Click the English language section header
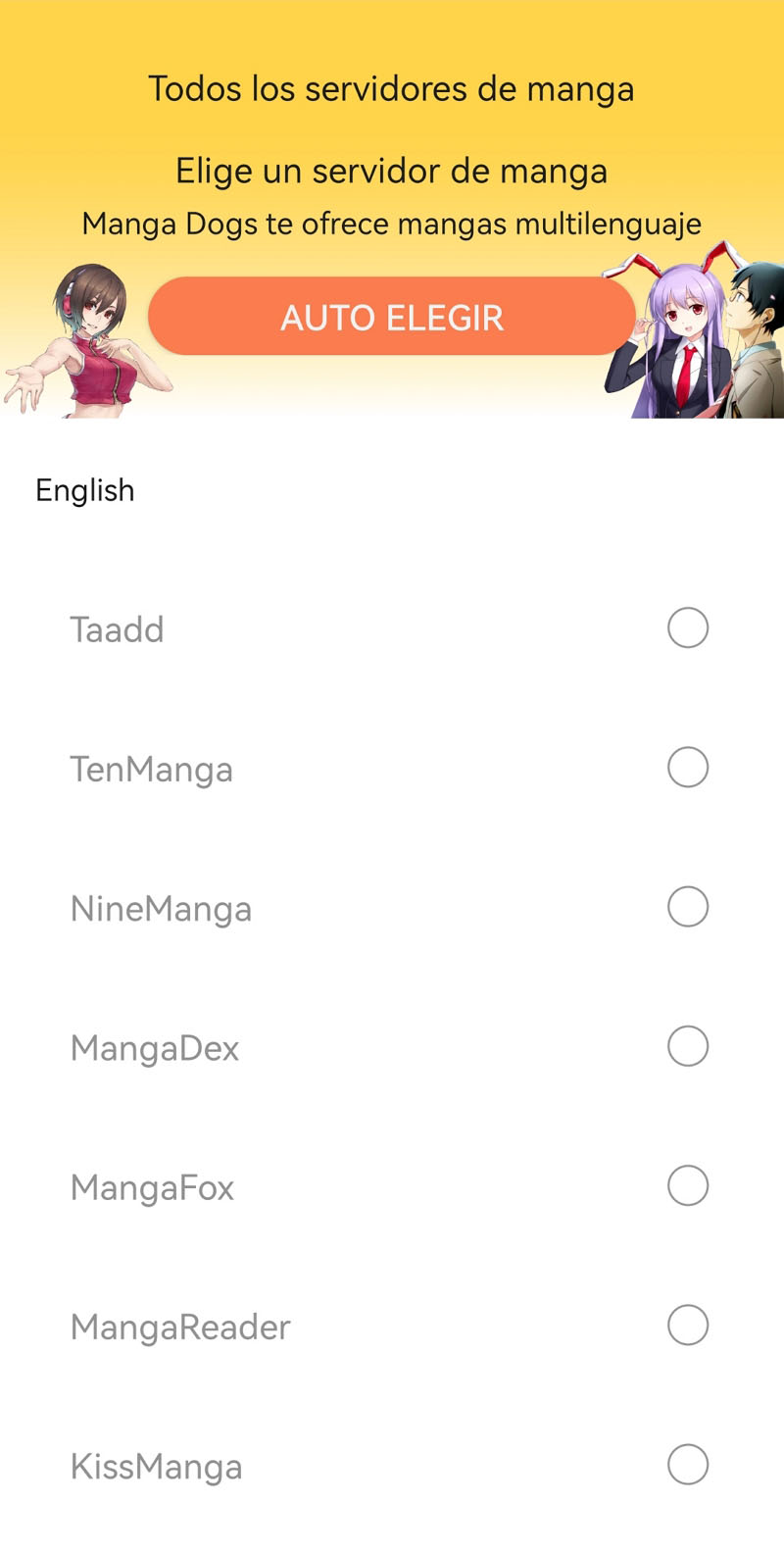The height and width of the screenshot is (1553, 784). coord(84,489)
